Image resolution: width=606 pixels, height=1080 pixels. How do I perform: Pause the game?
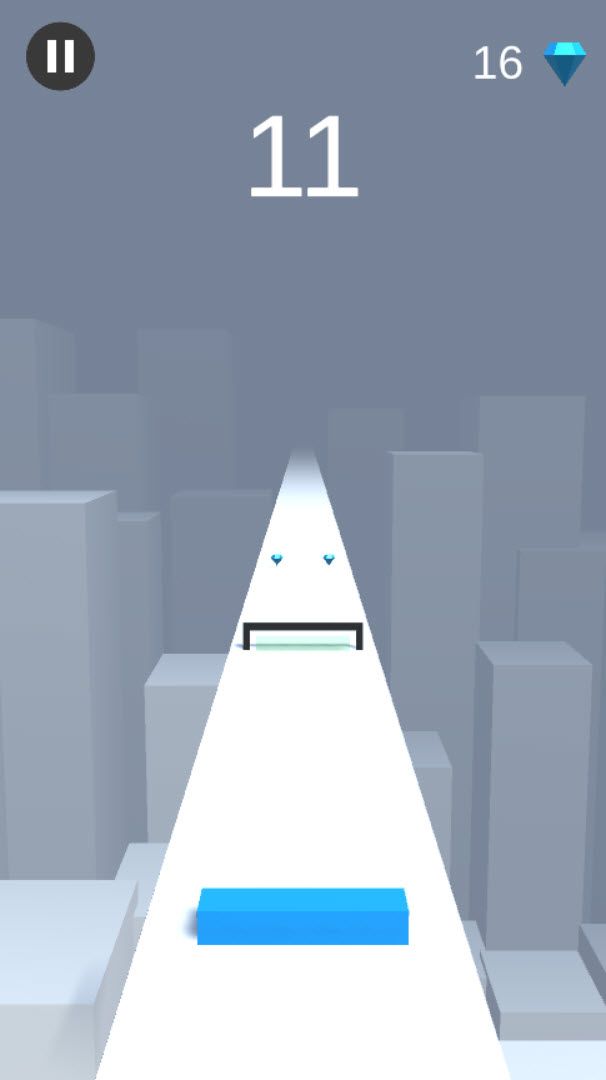60,56
